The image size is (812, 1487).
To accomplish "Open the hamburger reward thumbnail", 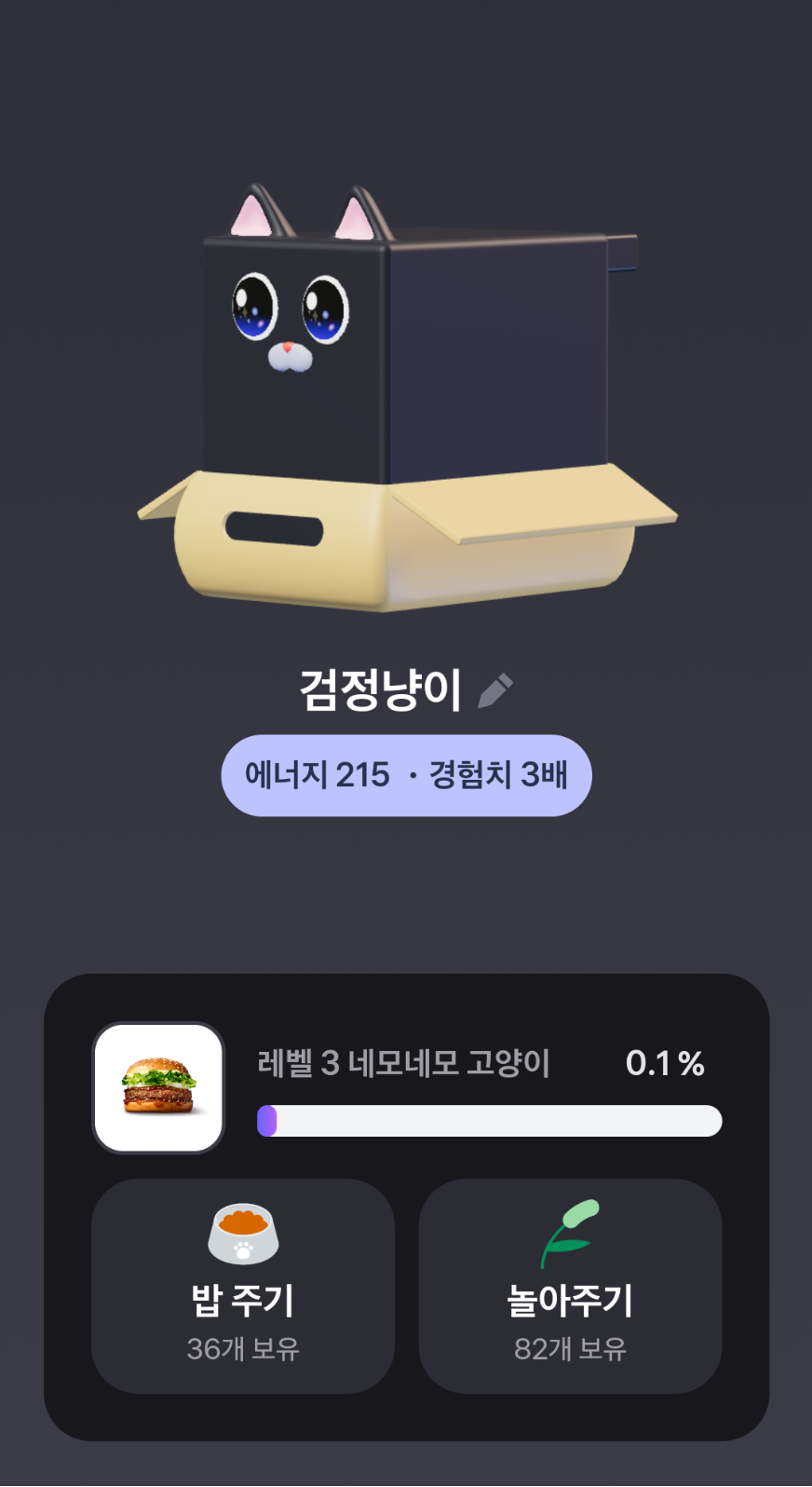I will click(158, 1087).
